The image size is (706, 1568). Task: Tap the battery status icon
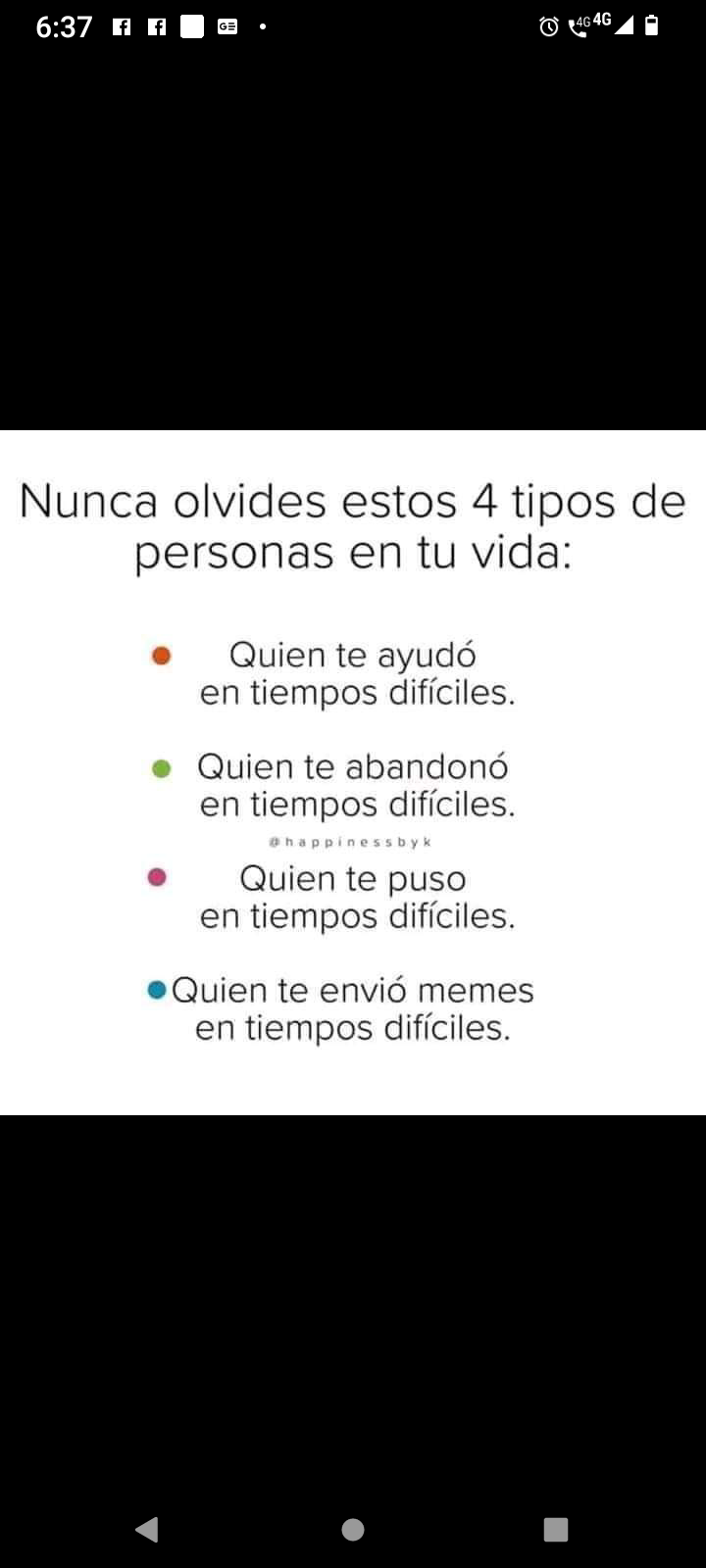651,26
